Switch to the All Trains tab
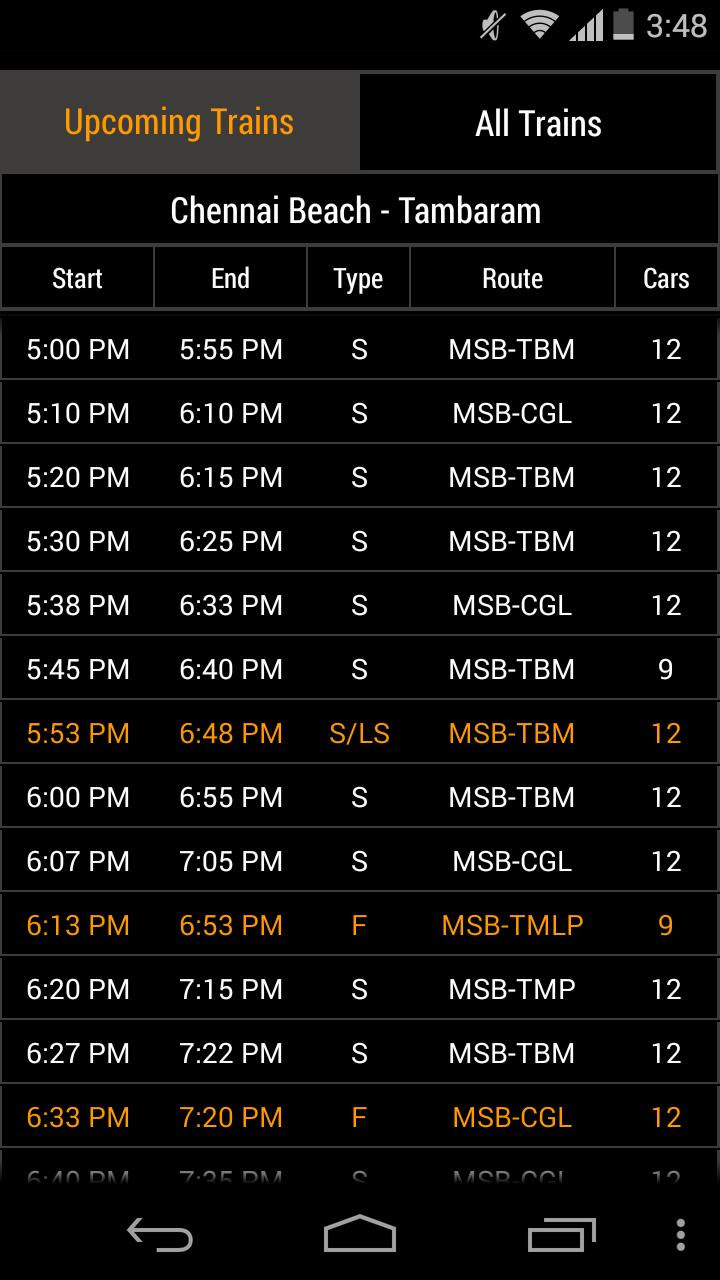720x1280 pixels. point(539,123)
